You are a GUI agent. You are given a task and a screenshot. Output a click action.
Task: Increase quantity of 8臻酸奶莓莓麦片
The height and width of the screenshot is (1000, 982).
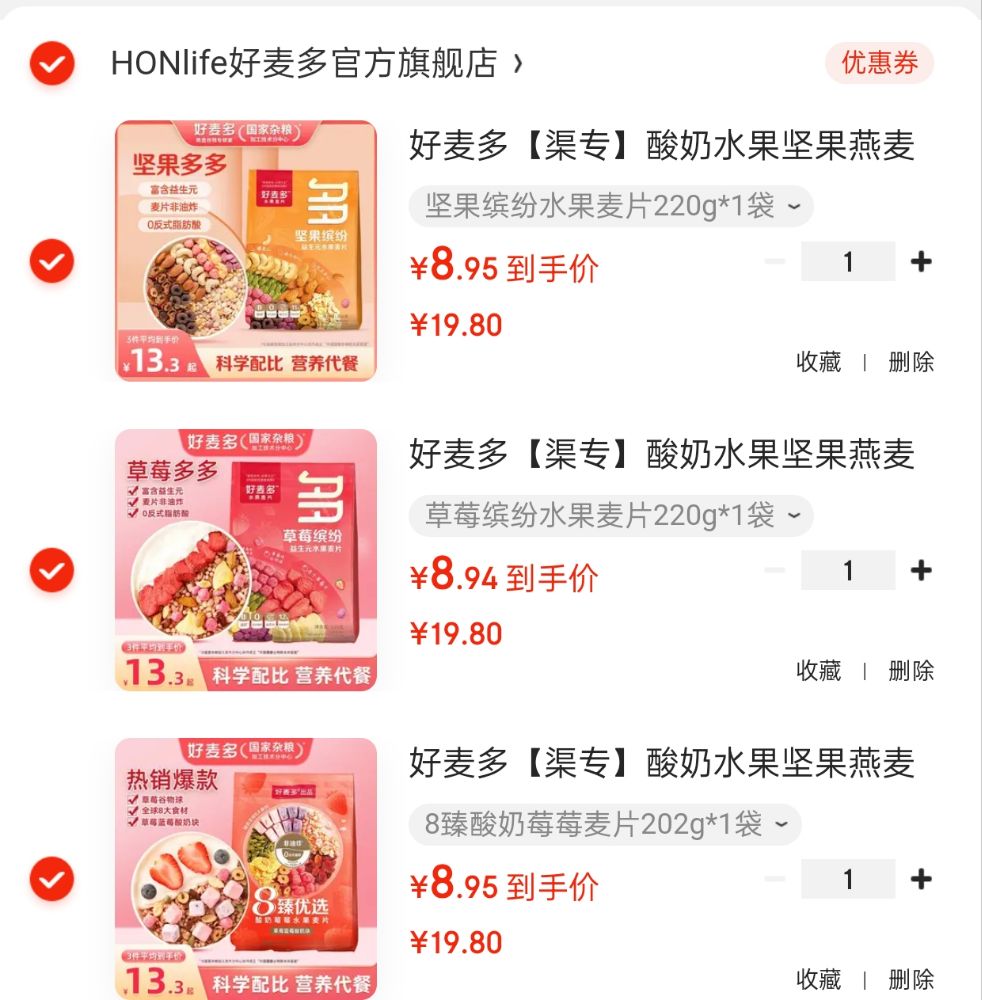point(921,880)
